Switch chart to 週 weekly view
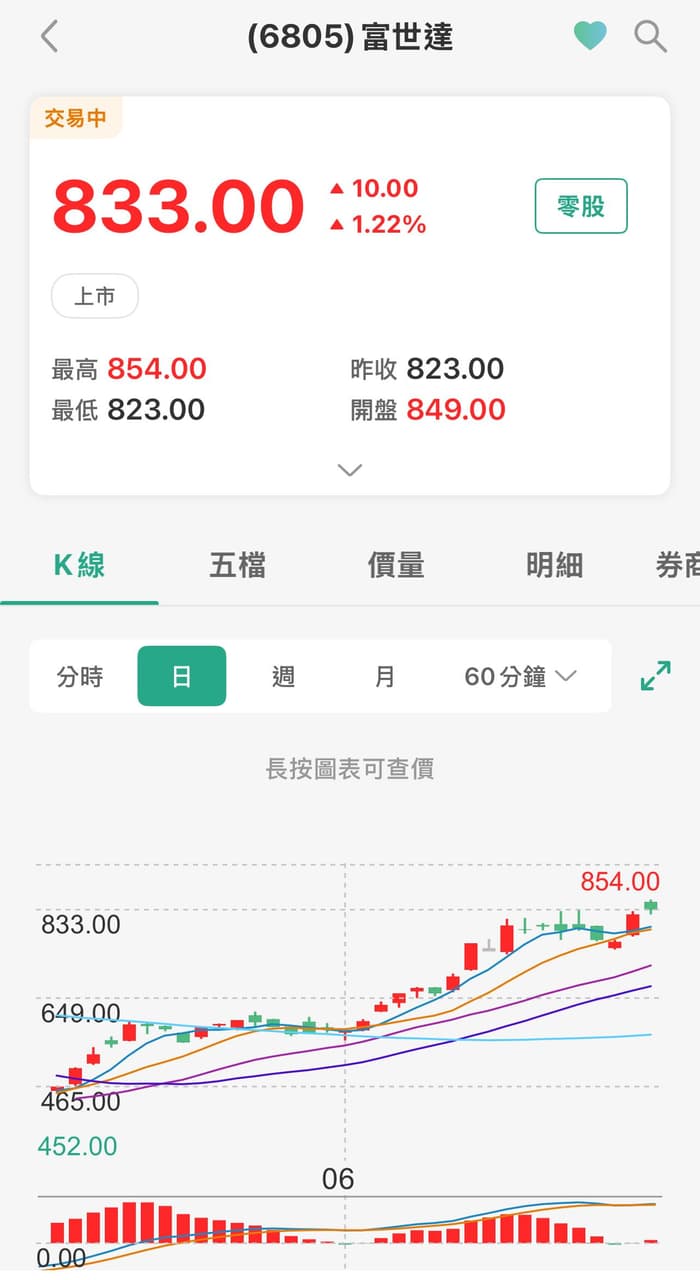This screenshot has height=1280, width=700. click(283, 677)
